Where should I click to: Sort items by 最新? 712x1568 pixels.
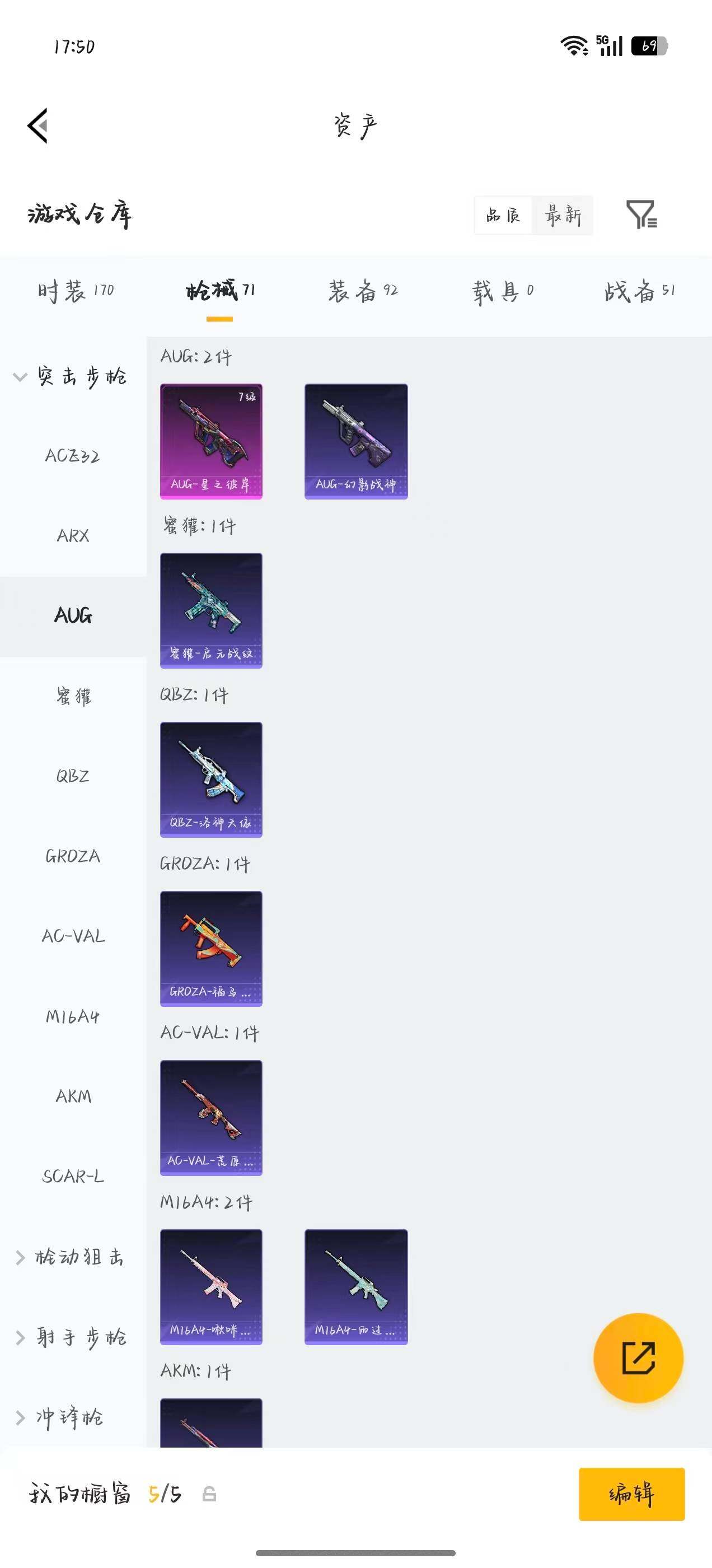563,215
